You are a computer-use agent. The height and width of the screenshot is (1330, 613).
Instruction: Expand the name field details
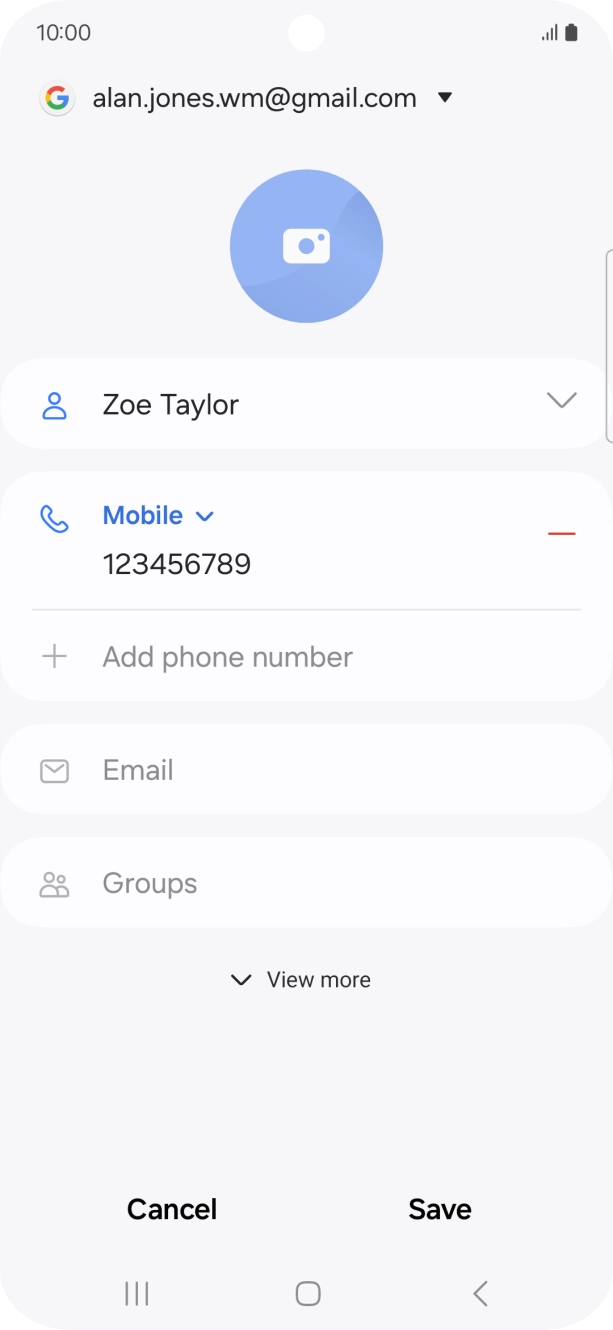click(x=562, y=401)
